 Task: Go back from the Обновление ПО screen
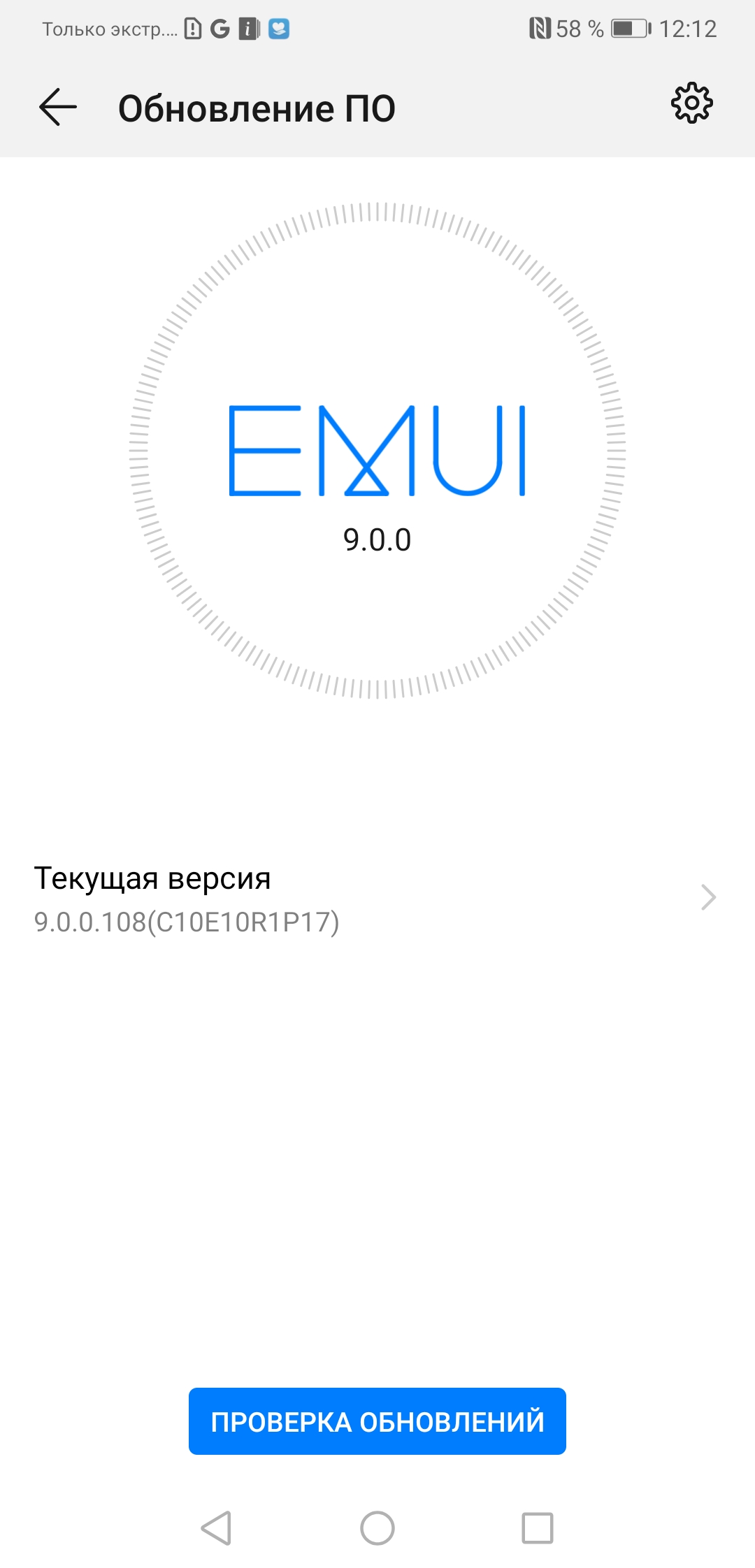click(x=57, y=108)
